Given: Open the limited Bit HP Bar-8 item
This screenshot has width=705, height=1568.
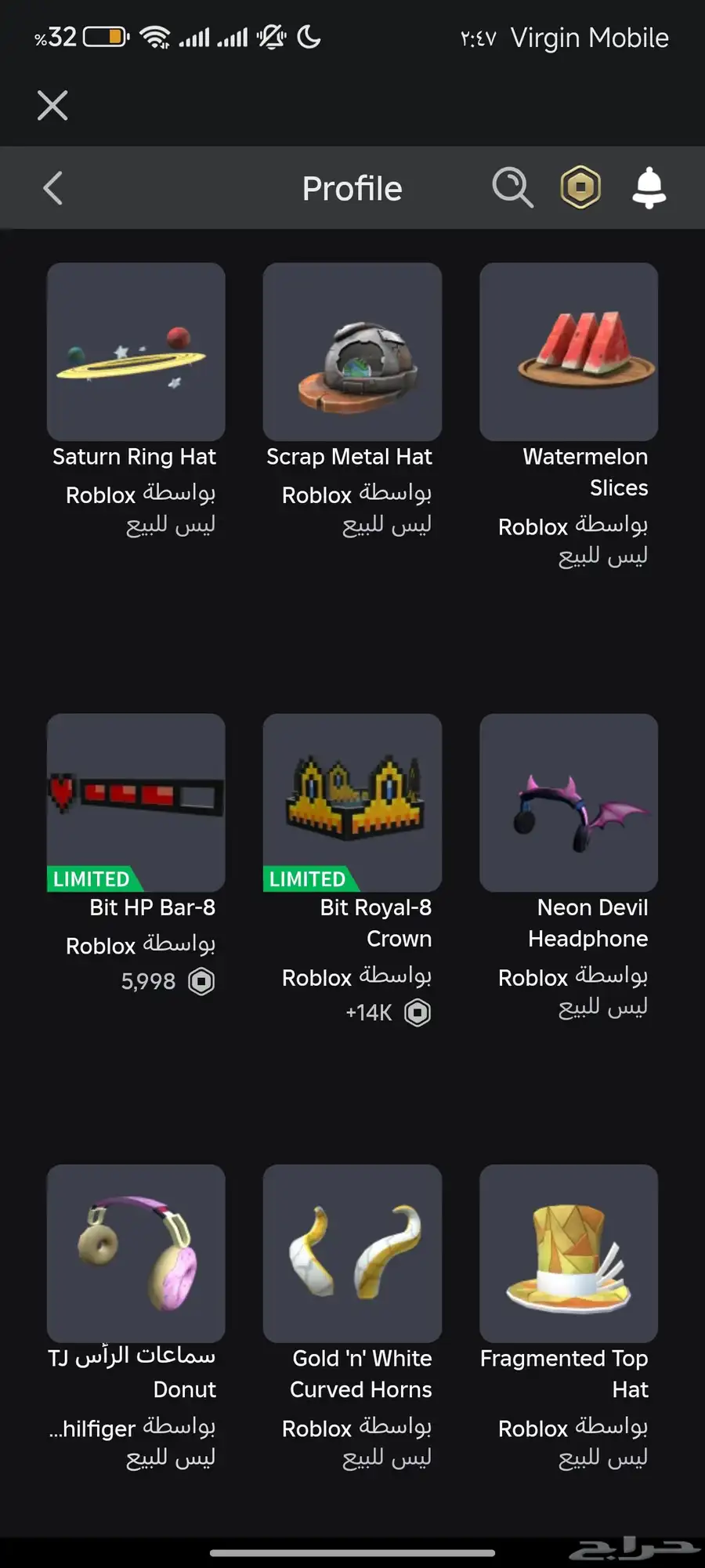Looking at the screenshot, I should (136, 802).
